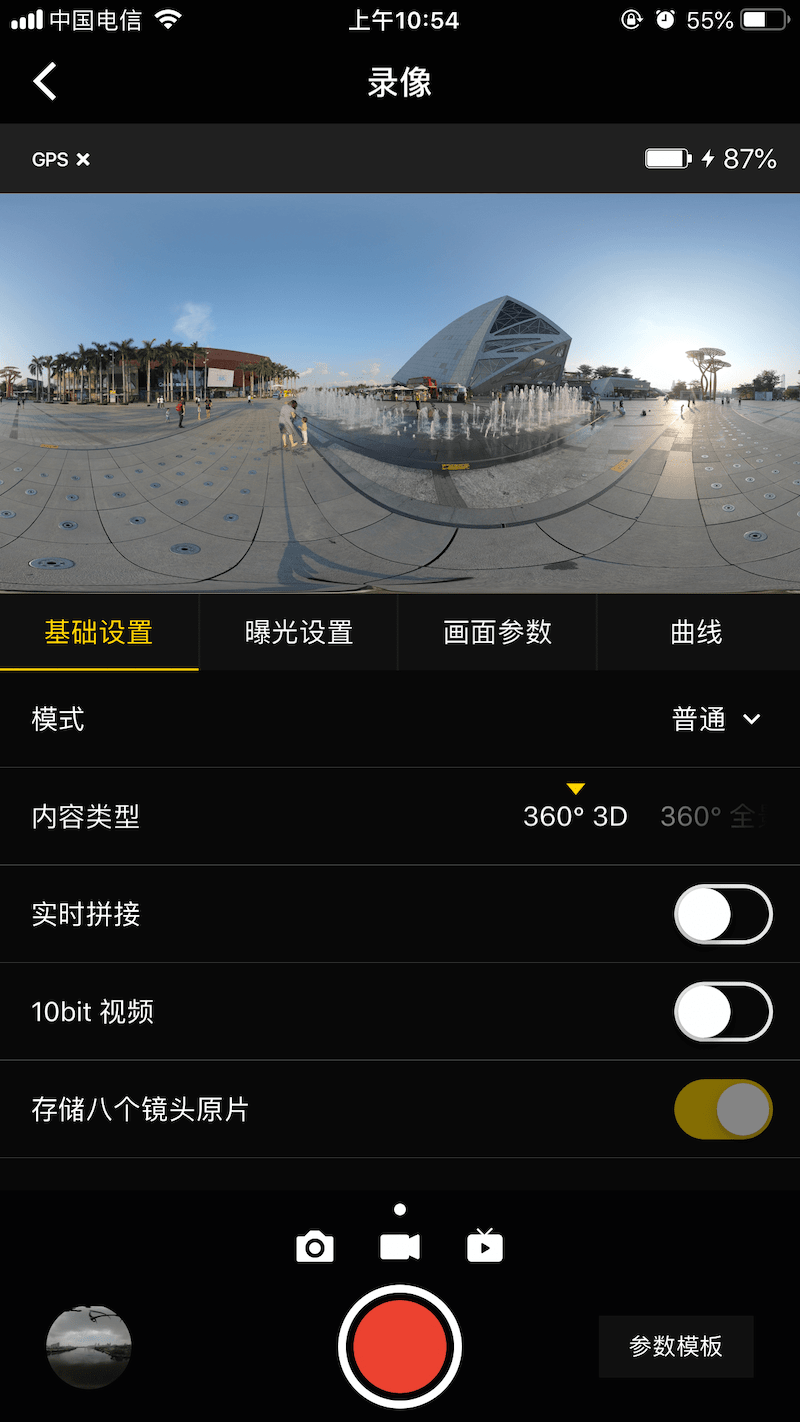Switch to the 曝光设置 tab
This screenshot has height=1422, width=800.
click(x=299, y=633)
